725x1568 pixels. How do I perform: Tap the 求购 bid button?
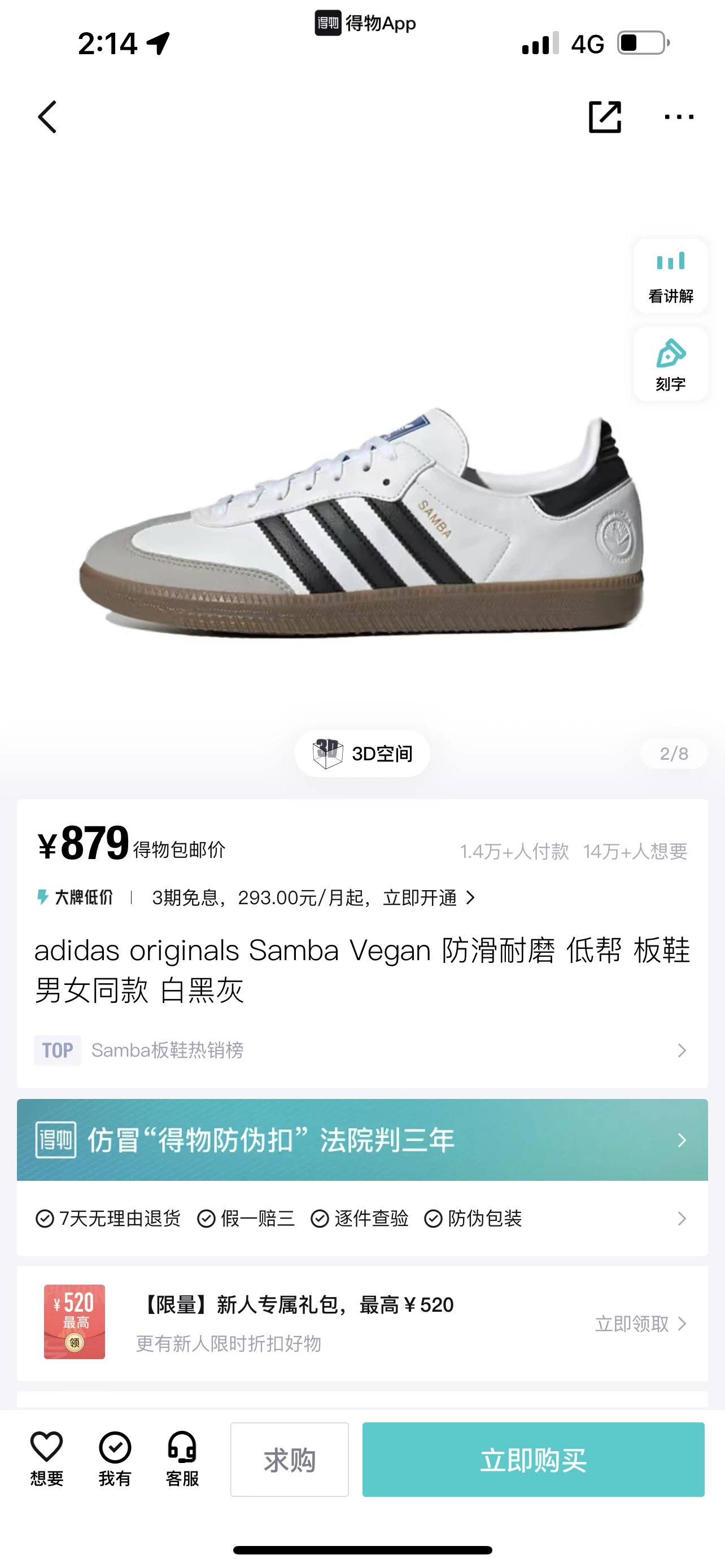(x=289, y=1460)
